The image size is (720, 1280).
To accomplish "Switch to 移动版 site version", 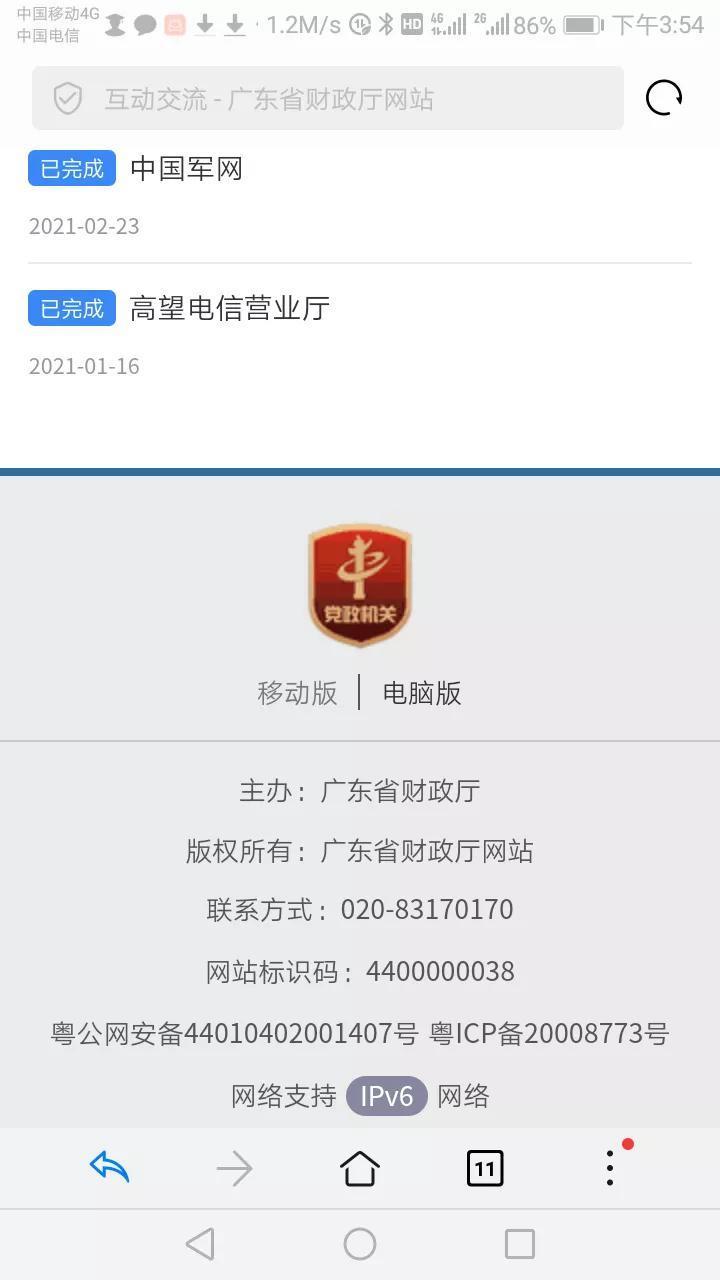I will click(297, 693).
